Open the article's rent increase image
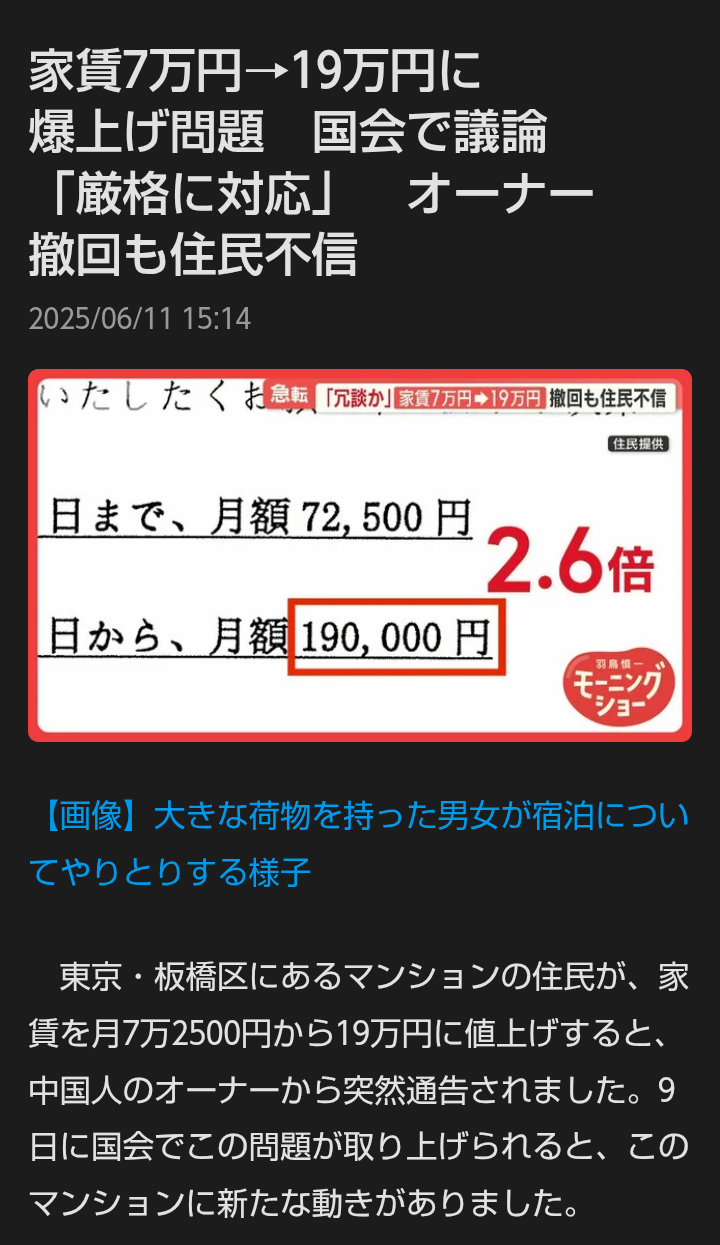Viewport: 720px width, 1245px height. coord(360,555)
